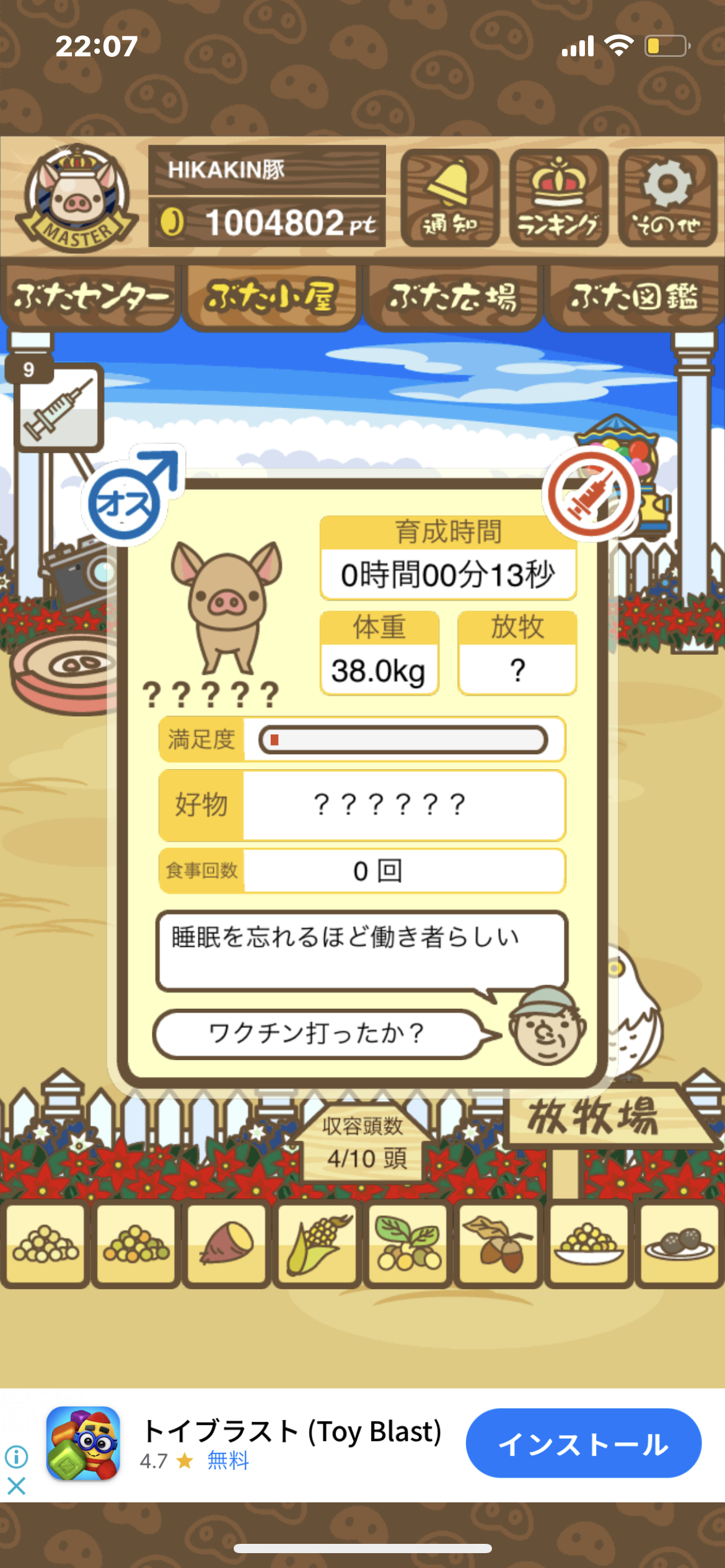Switch to the ぶた小屋 tab
The width and height of the screenshot is (725, 1568).
(x=271, y=297)
